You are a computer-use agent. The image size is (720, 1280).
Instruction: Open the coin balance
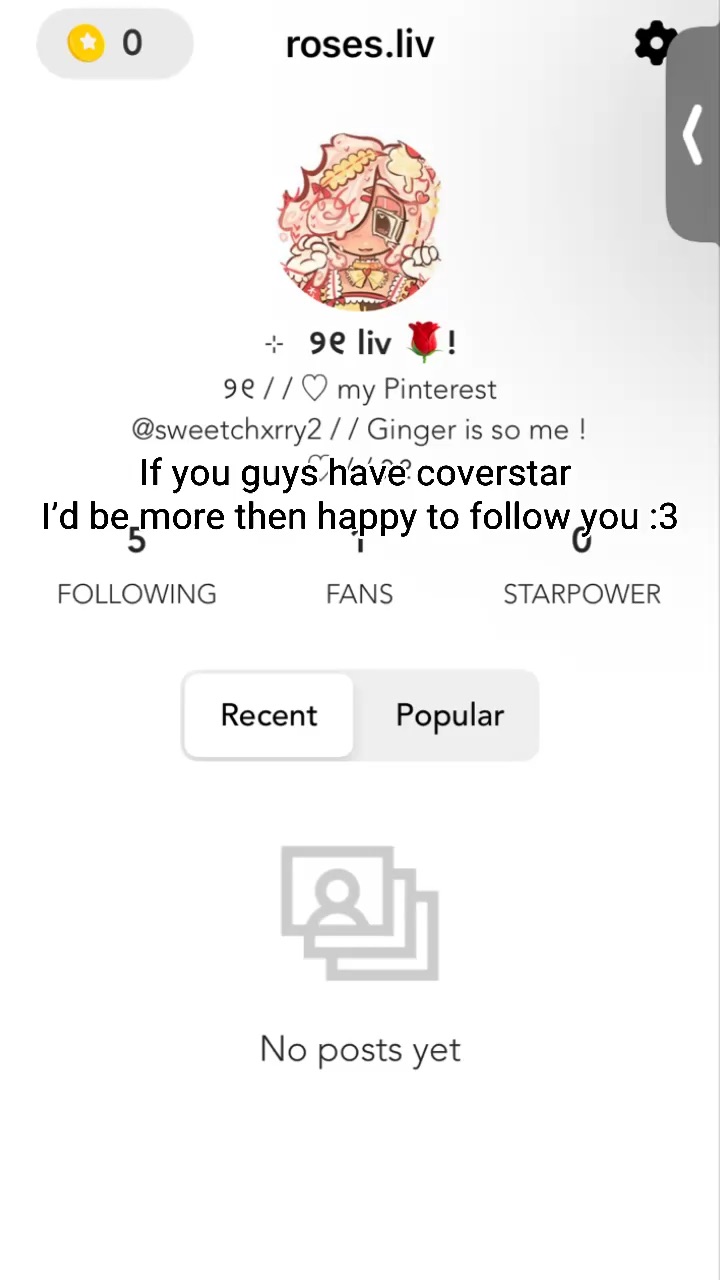point(114,44)
